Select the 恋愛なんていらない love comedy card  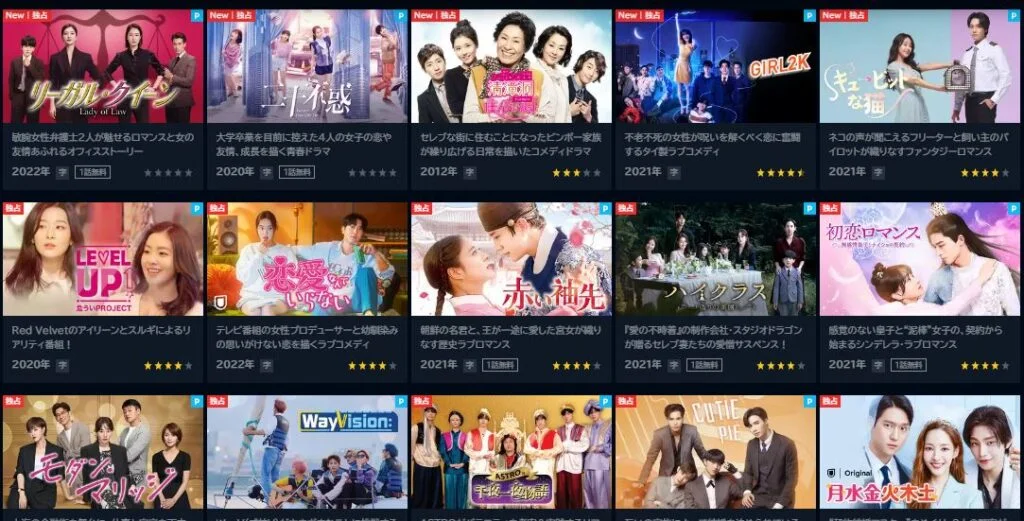coord(306,259)
